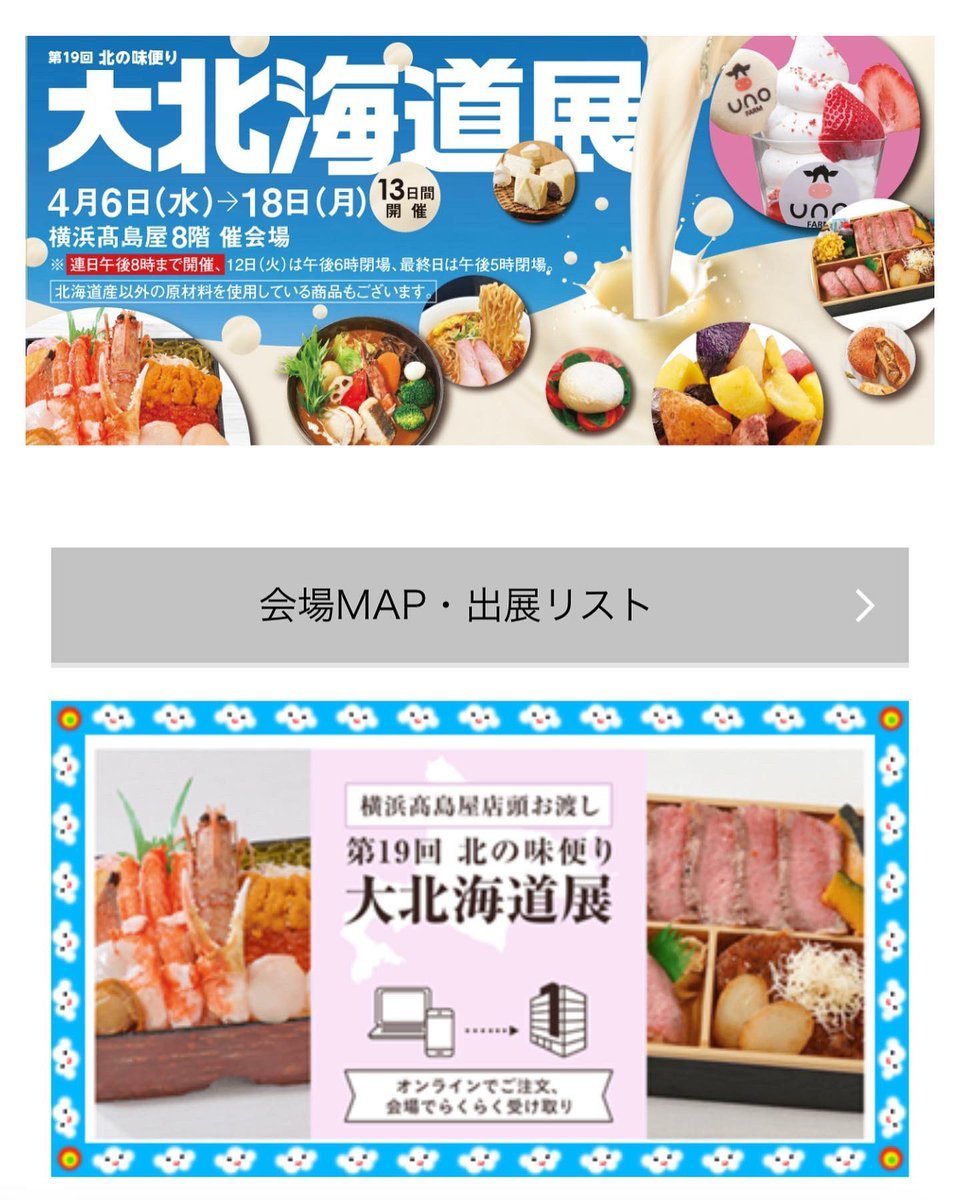
Task: Open the online order store-pickup banner
Action: coord(479,938)
